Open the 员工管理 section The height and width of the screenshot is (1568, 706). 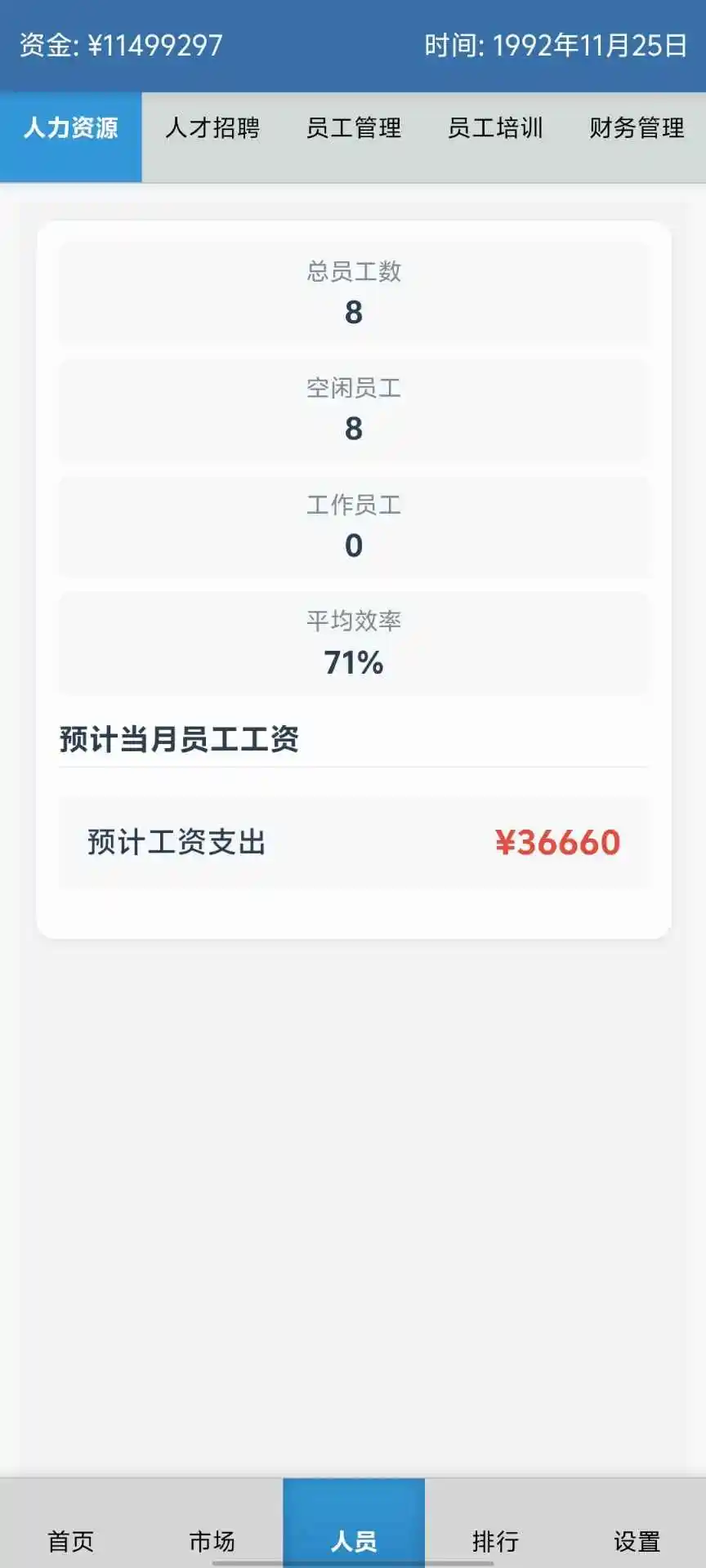click(354, 129)
